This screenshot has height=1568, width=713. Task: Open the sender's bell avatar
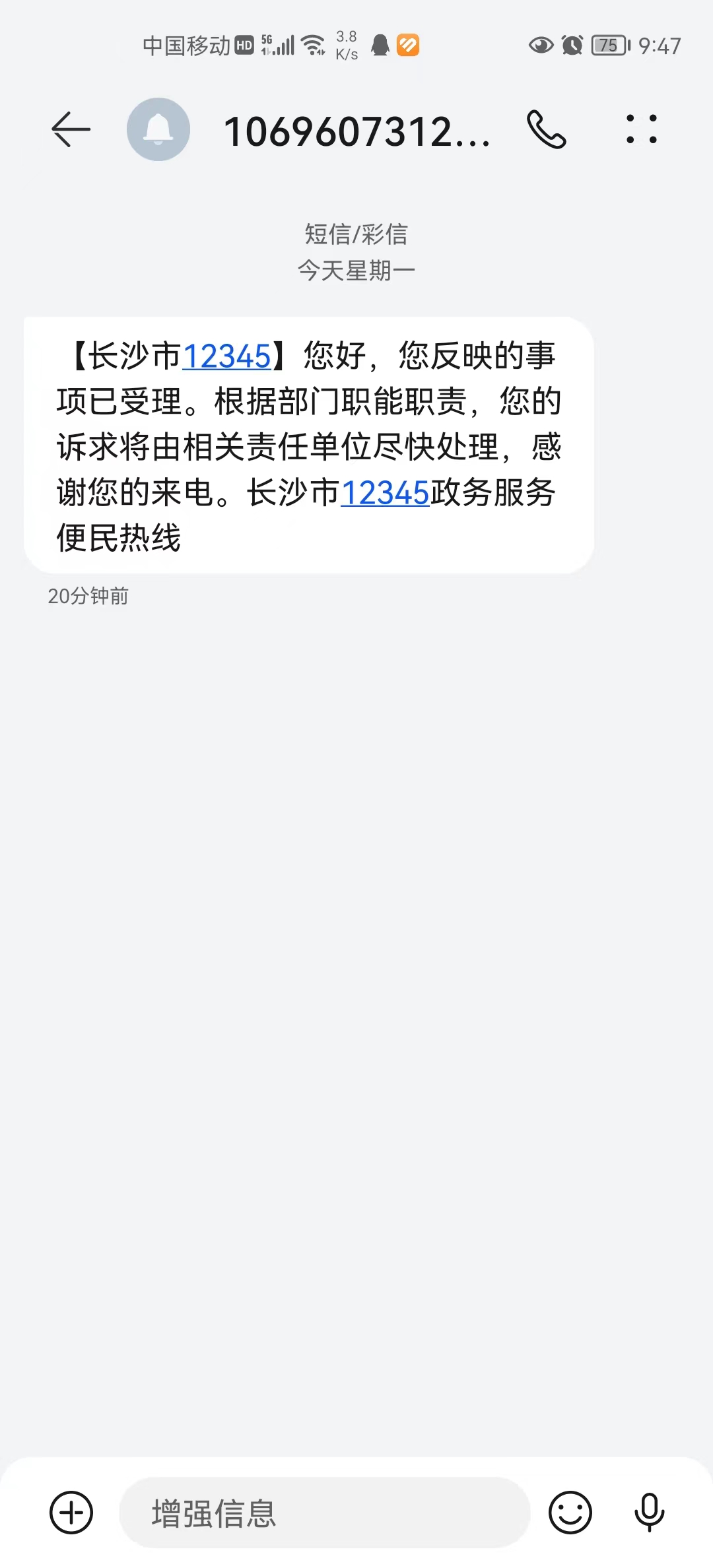click(158, 129)
